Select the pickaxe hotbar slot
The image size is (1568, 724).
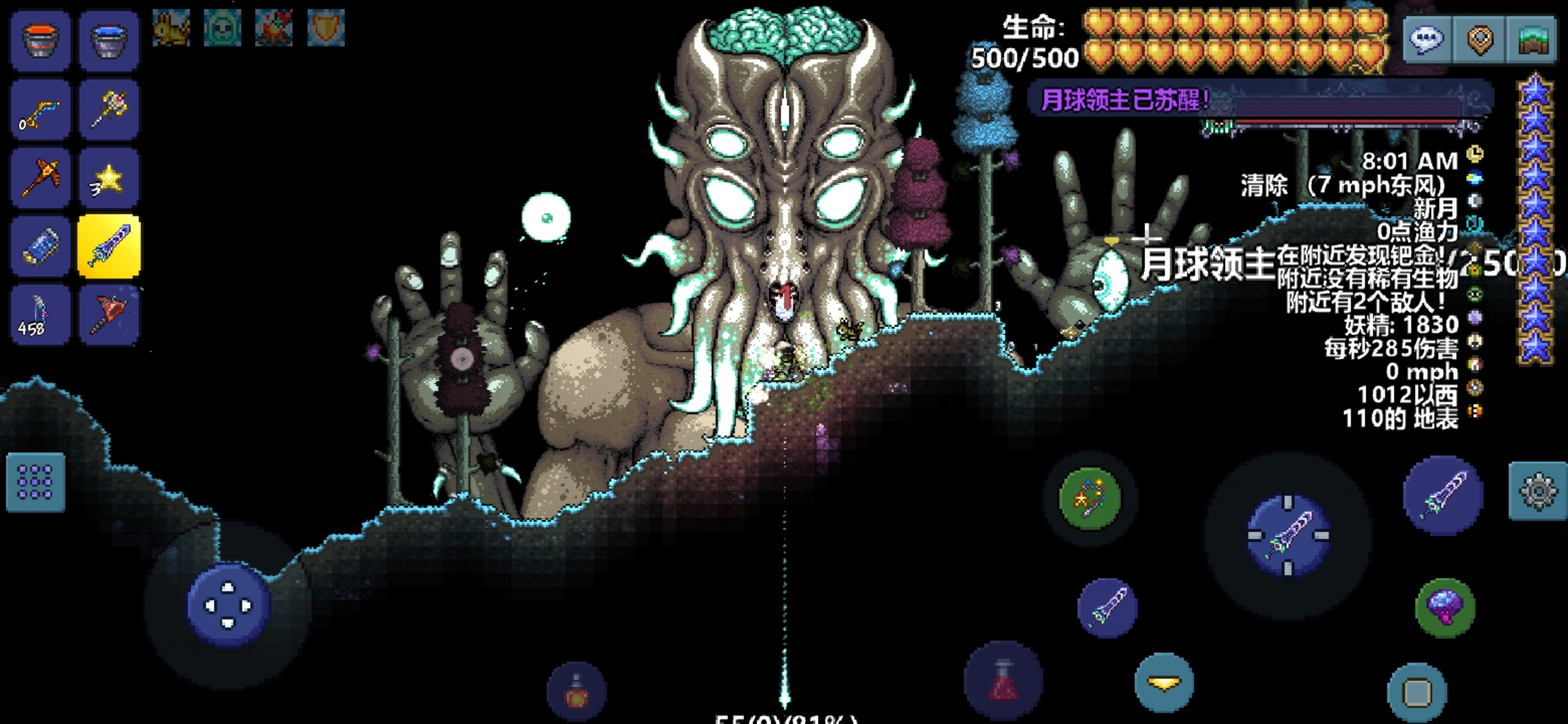[x=41, y=178]
